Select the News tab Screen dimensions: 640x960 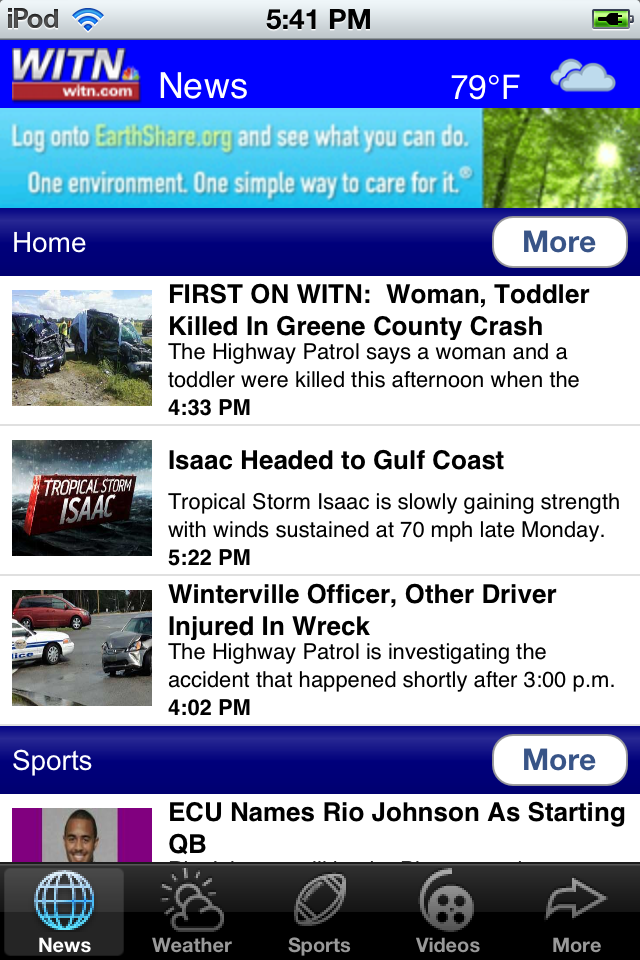[64, 912]
